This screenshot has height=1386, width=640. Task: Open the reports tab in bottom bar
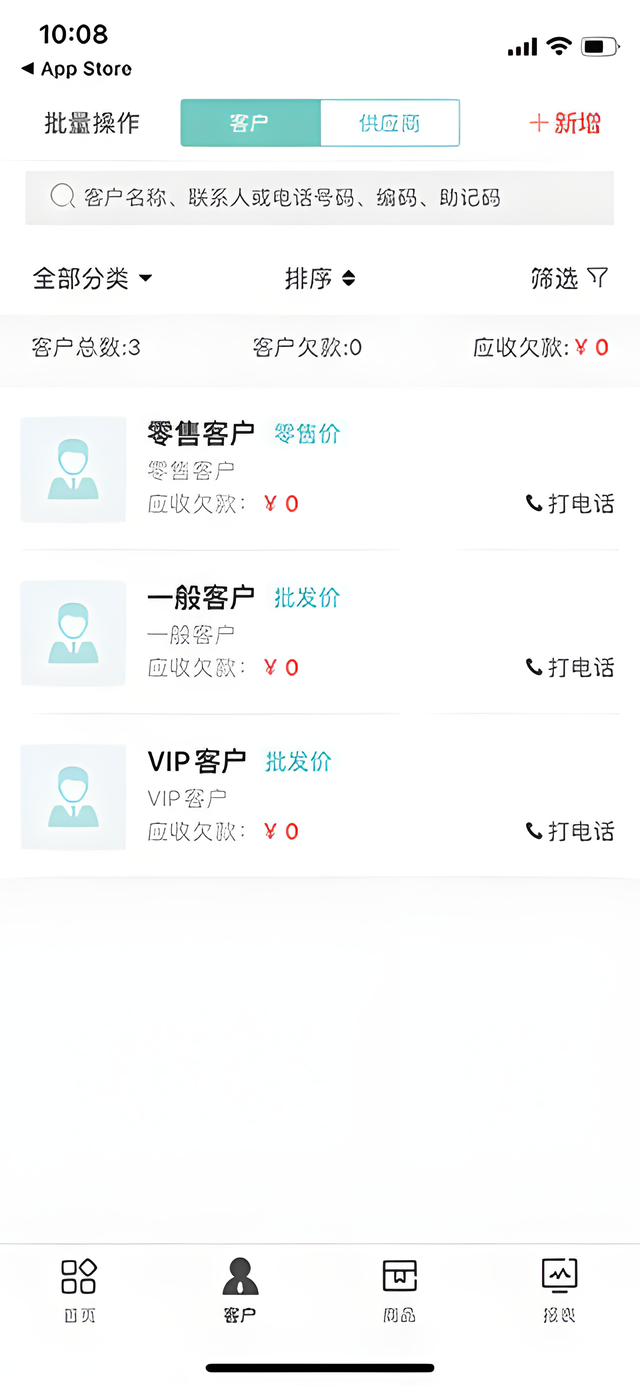[x=559, y=1290]
